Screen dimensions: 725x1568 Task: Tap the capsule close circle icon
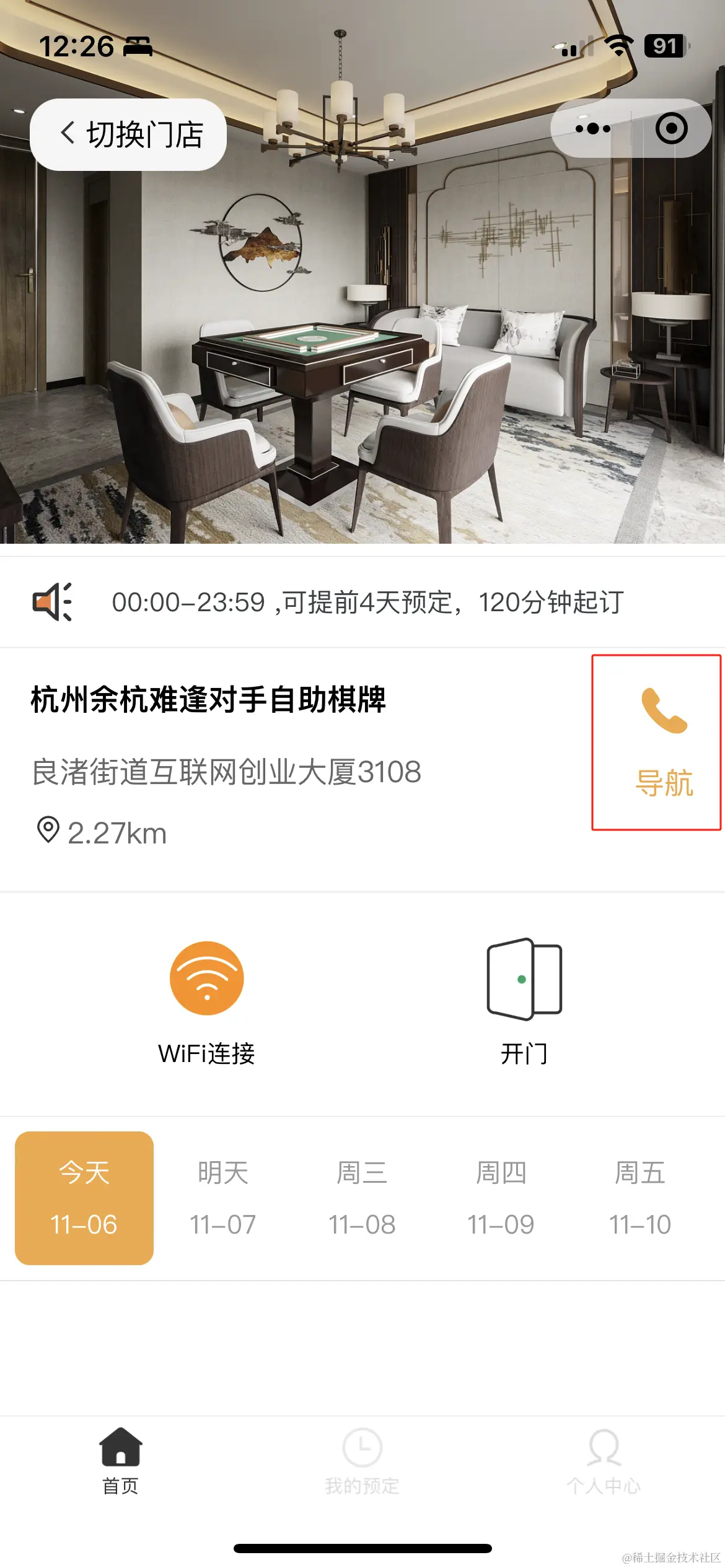pos(672,128)
